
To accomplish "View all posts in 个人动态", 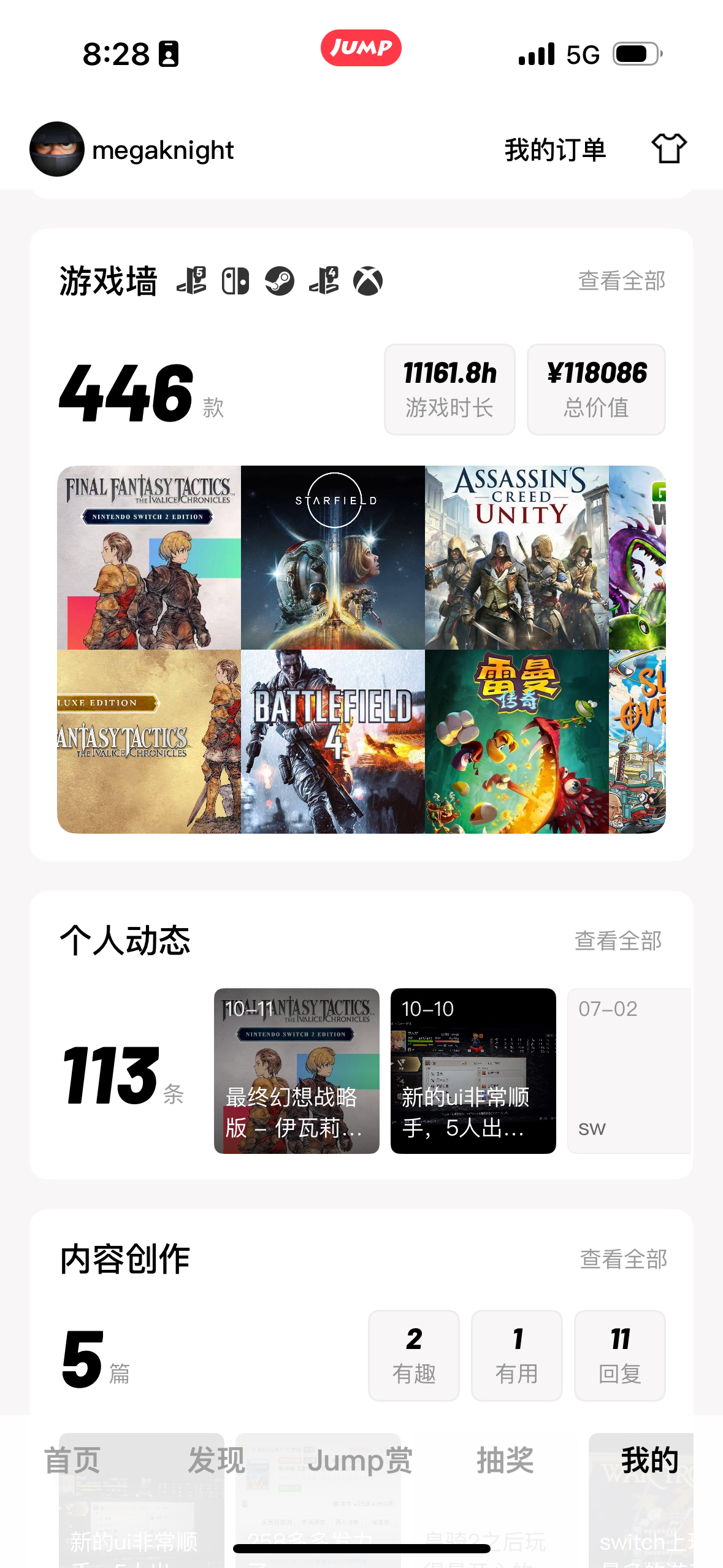I will tap(618, 940).
